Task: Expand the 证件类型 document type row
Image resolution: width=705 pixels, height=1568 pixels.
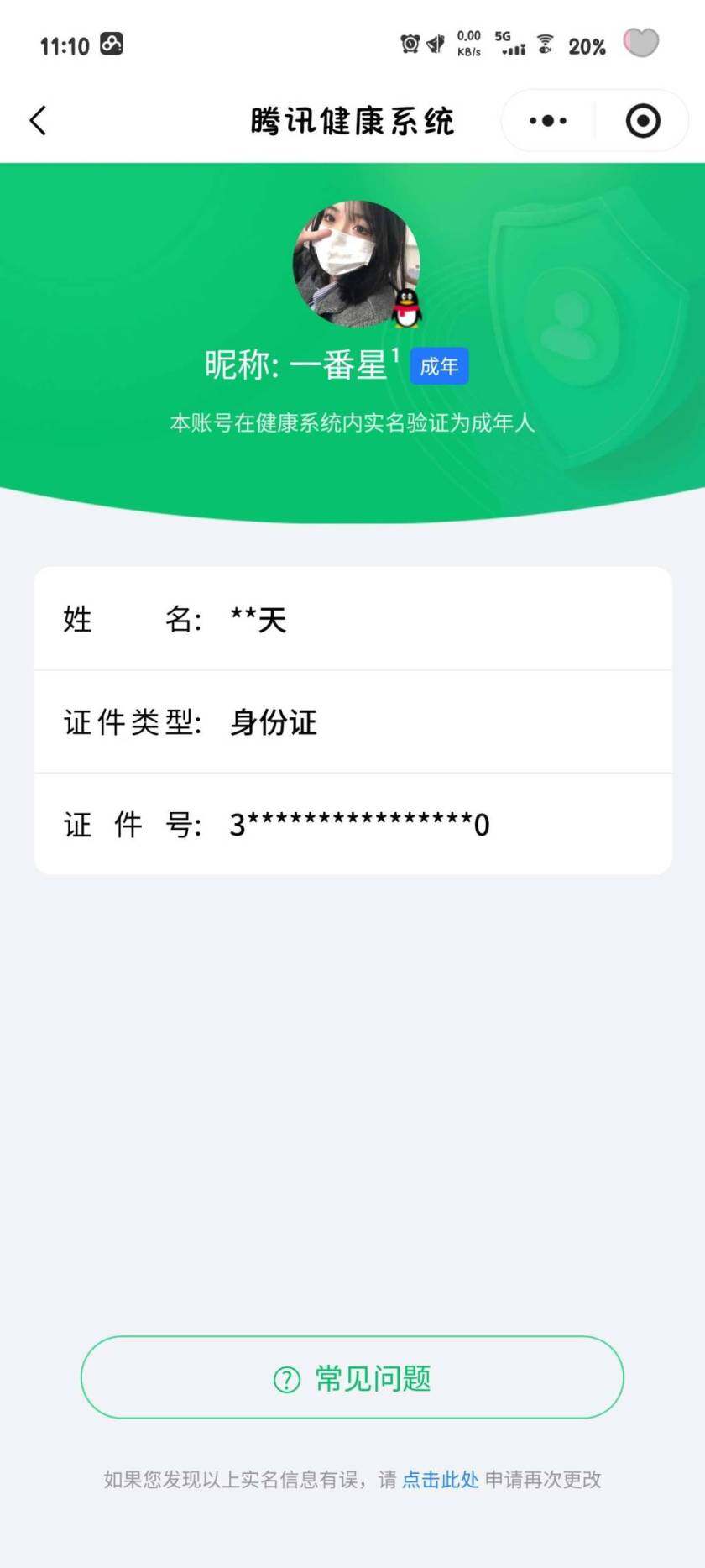Action: (x=352, y=721)
